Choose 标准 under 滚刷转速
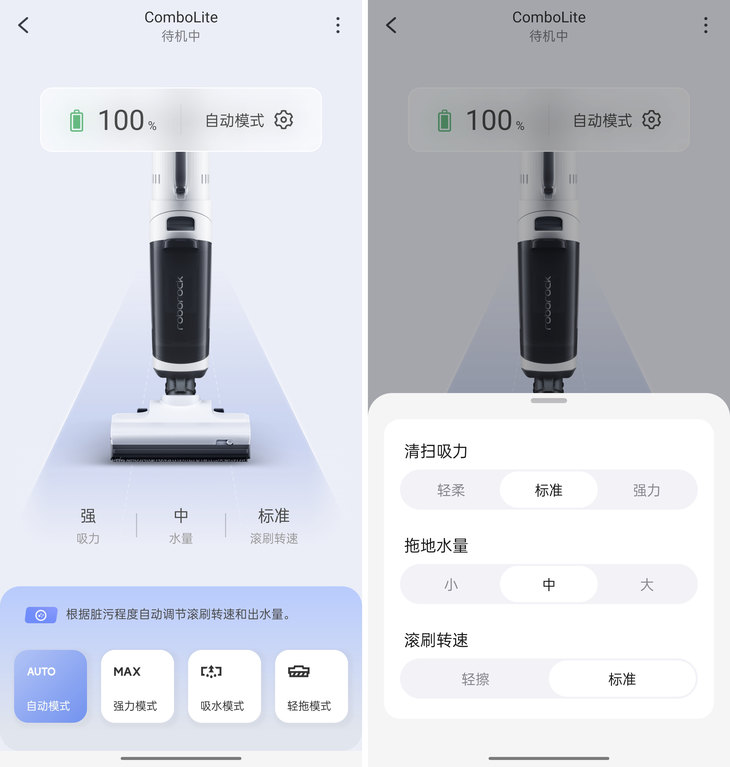The width and height of the screenshot is (730, 767). [621, 679]
